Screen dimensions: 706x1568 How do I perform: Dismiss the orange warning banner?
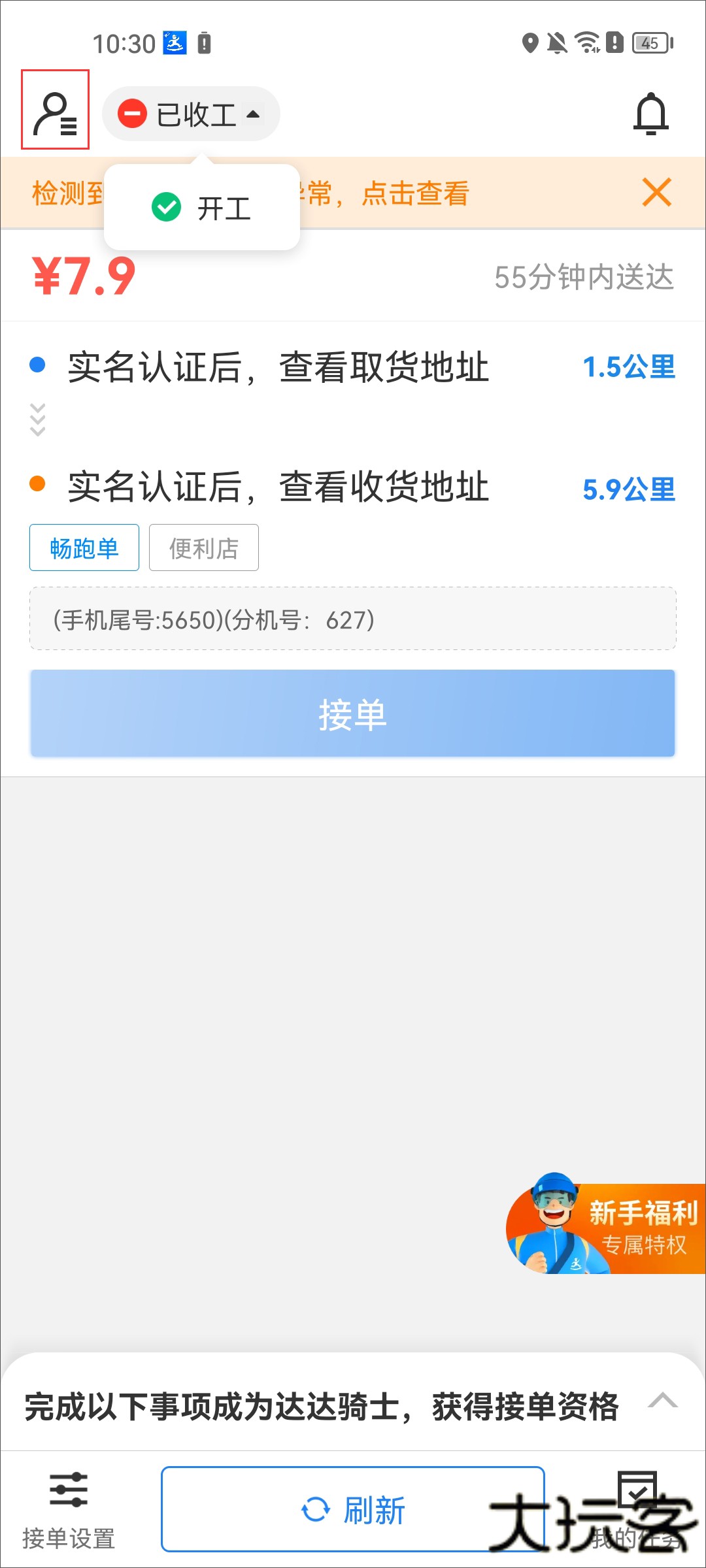pos(656,193)
